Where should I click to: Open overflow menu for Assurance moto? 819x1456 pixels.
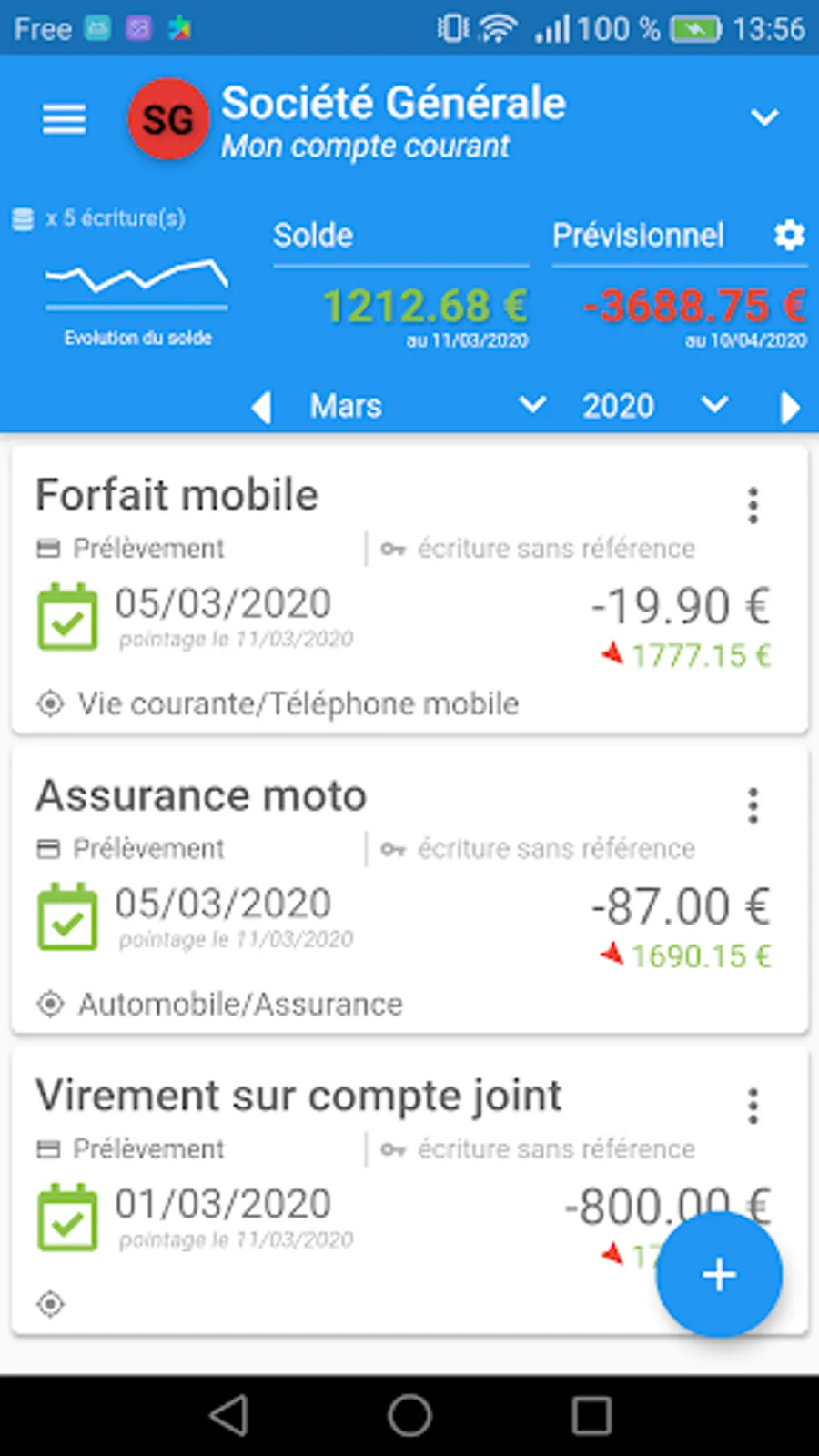point(753,805)
